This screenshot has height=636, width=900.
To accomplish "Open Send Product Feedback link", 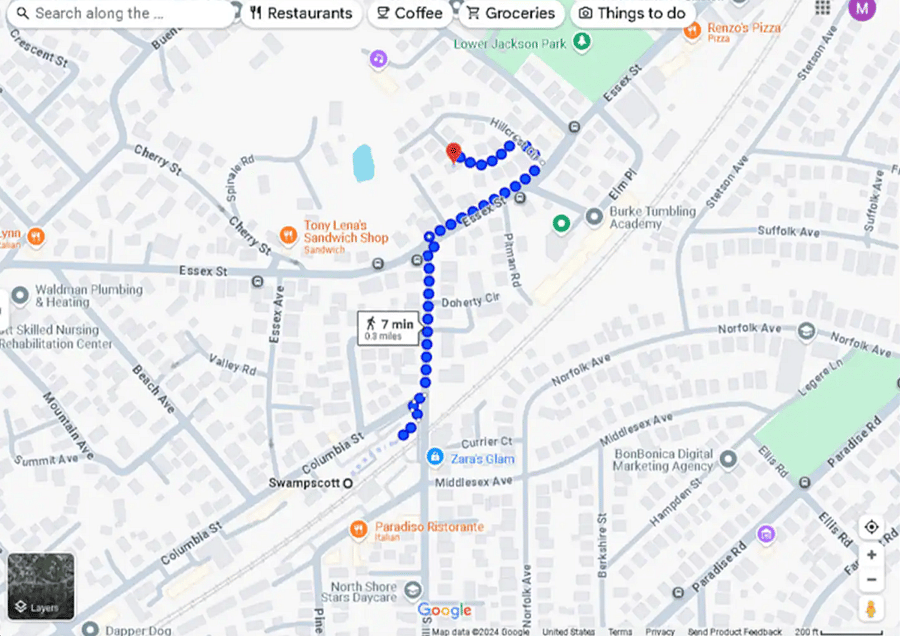I will click(x=734, y=632).
